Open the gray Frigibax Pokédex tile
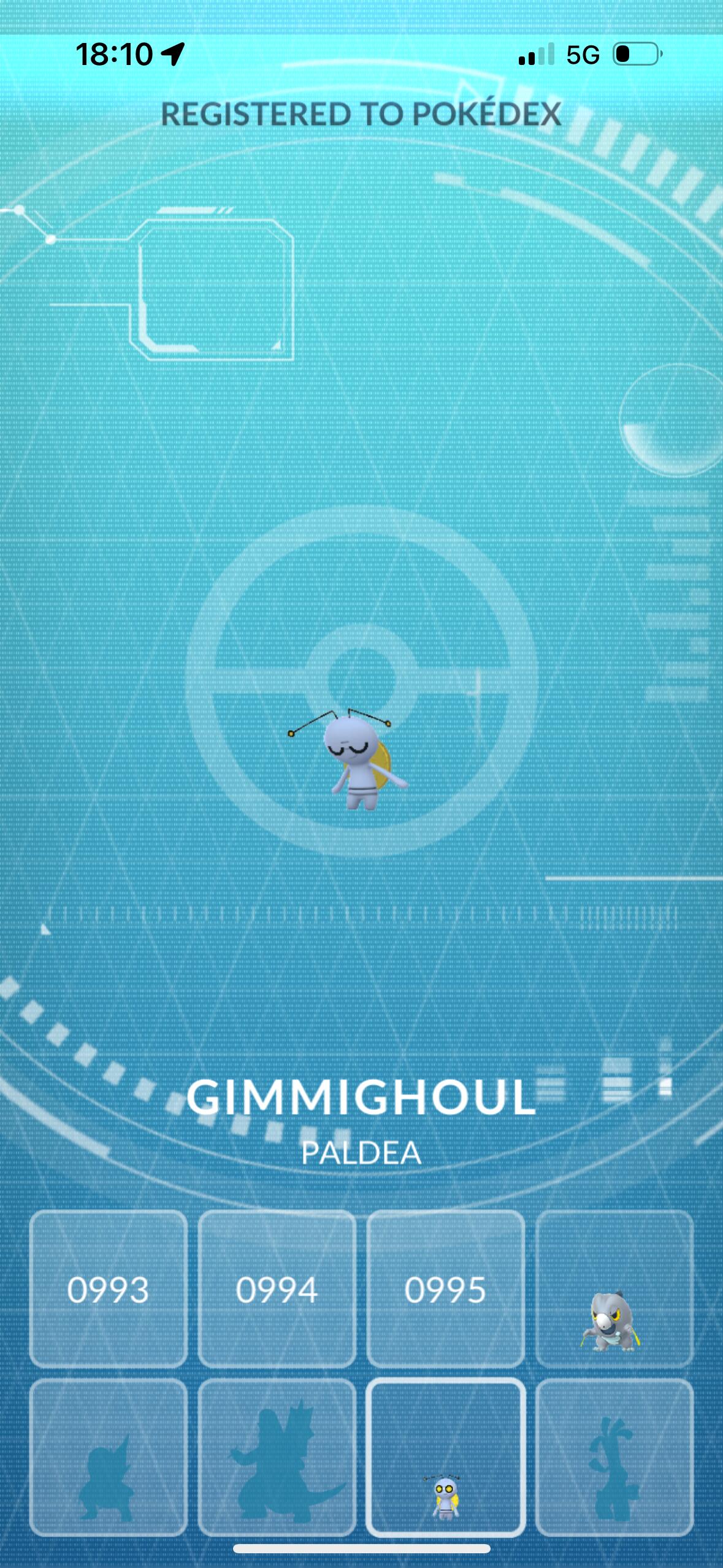 pos(614,1289)
